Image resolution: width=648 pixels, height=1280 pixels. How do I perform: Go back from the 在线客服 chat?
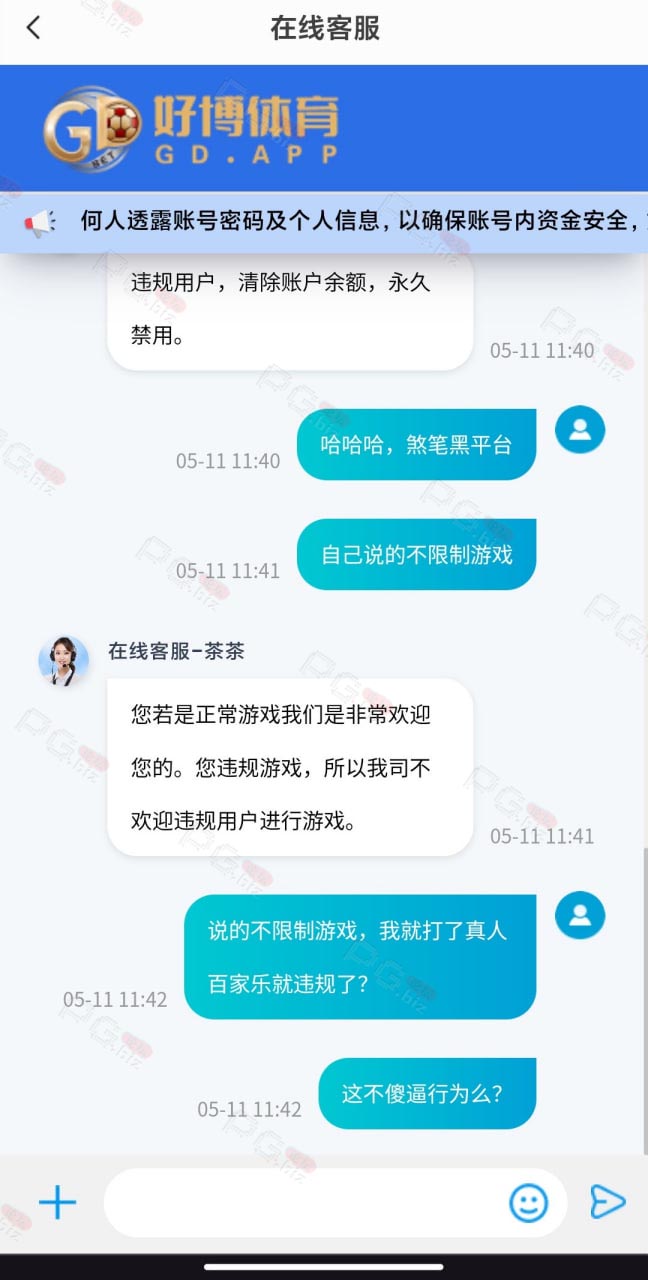[x=33, y=28]
